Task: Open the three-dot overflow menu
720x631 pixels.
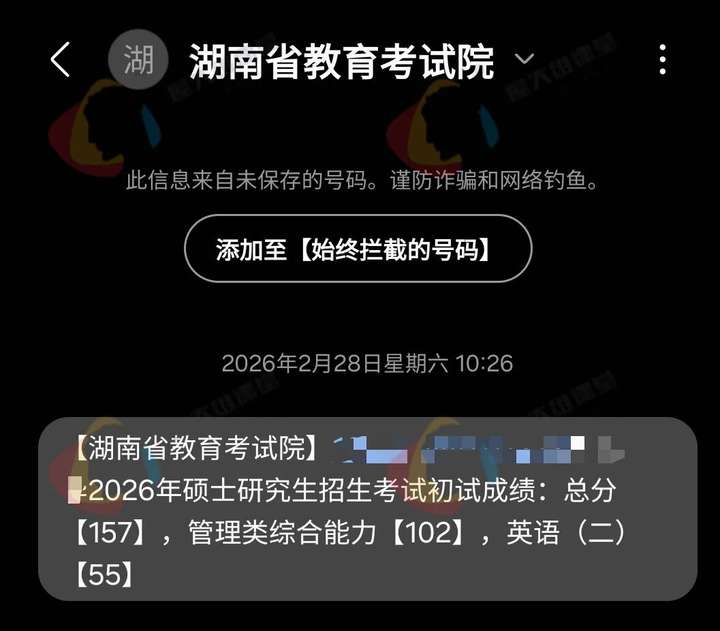Action: [663, 60]
